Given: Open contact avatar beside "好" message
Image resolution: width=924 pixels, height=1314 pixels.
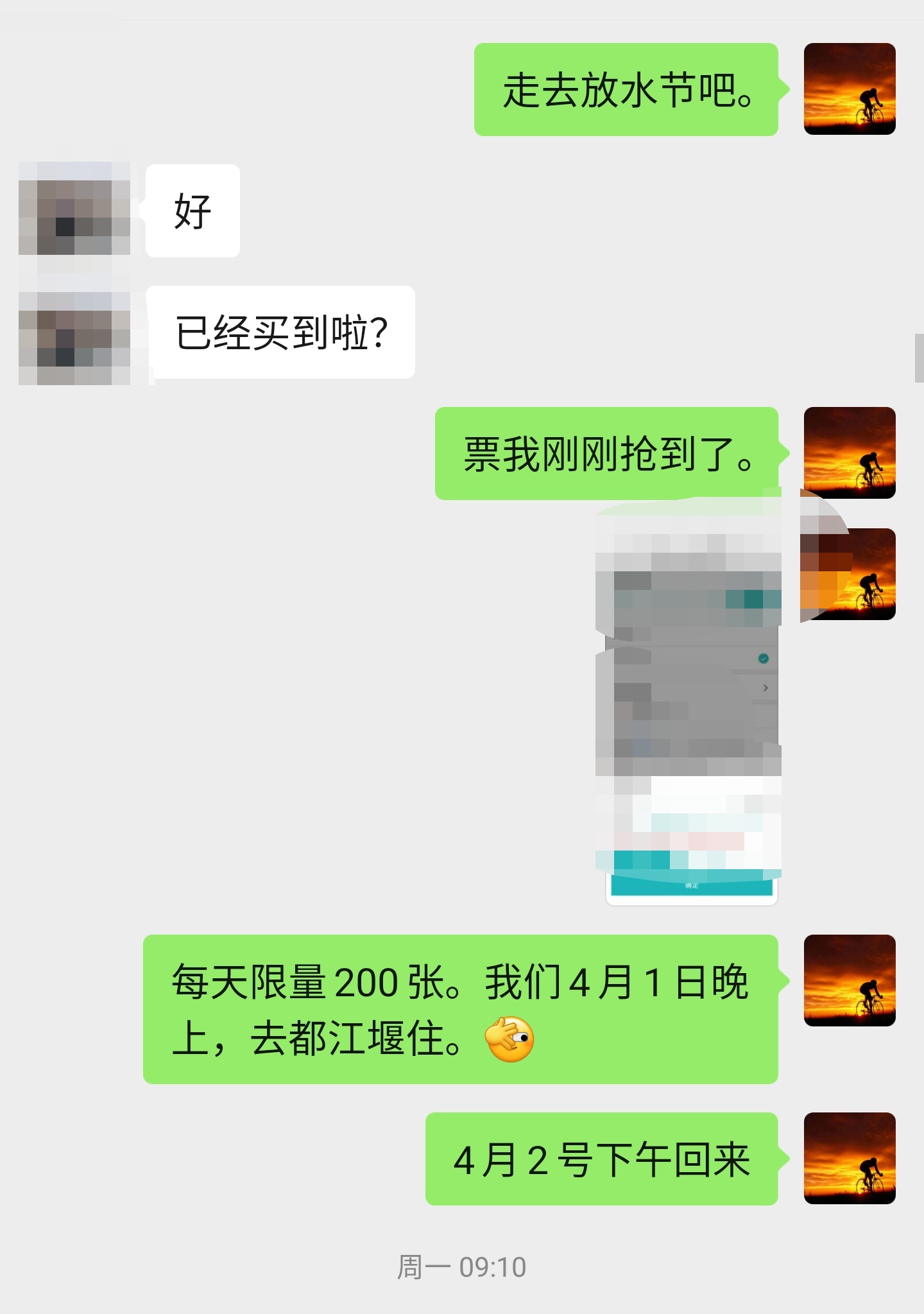Looking at the screenshot, I should tap(74, 210).
